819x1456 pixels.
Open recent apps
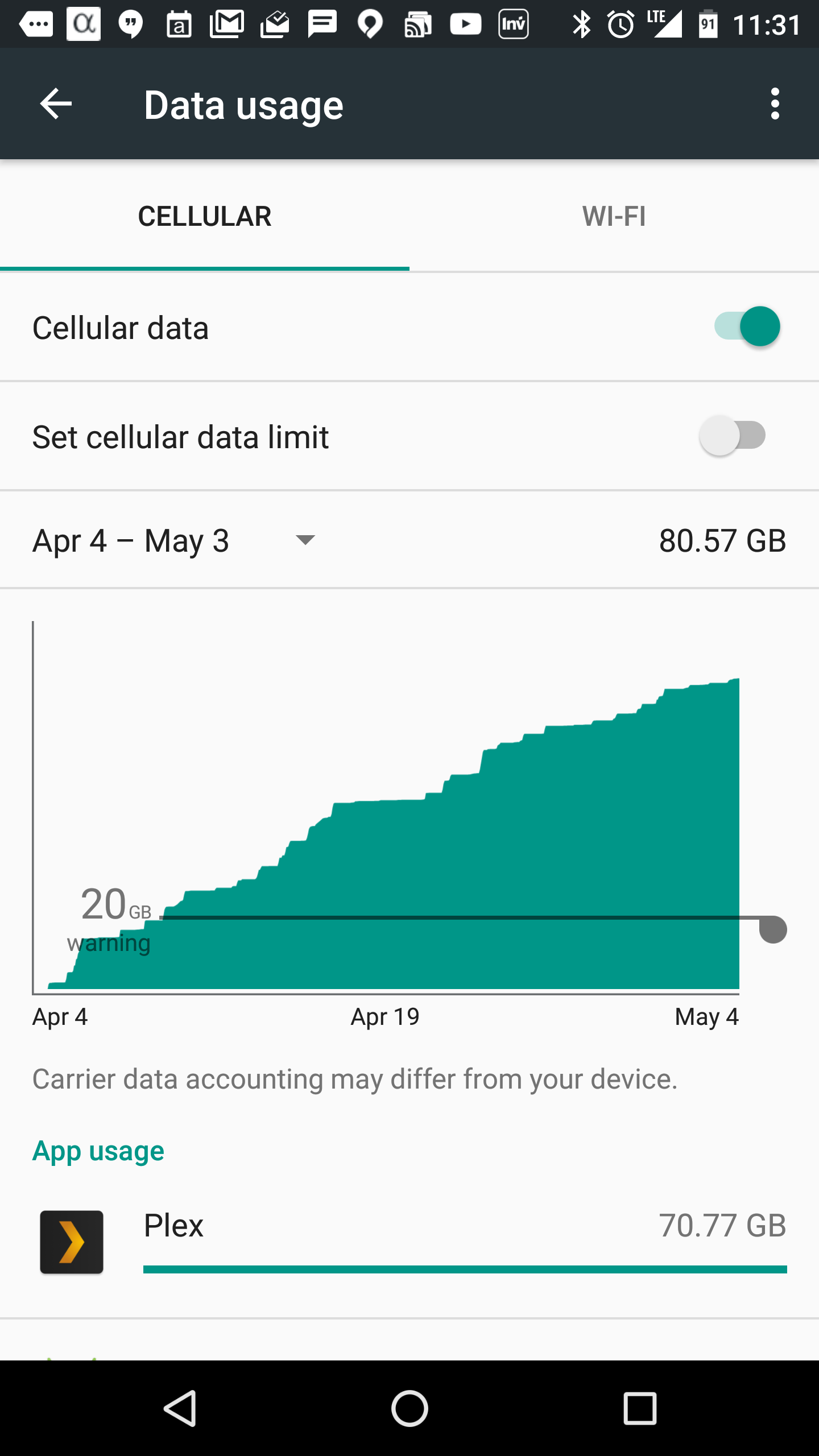tap(640, 1408)
